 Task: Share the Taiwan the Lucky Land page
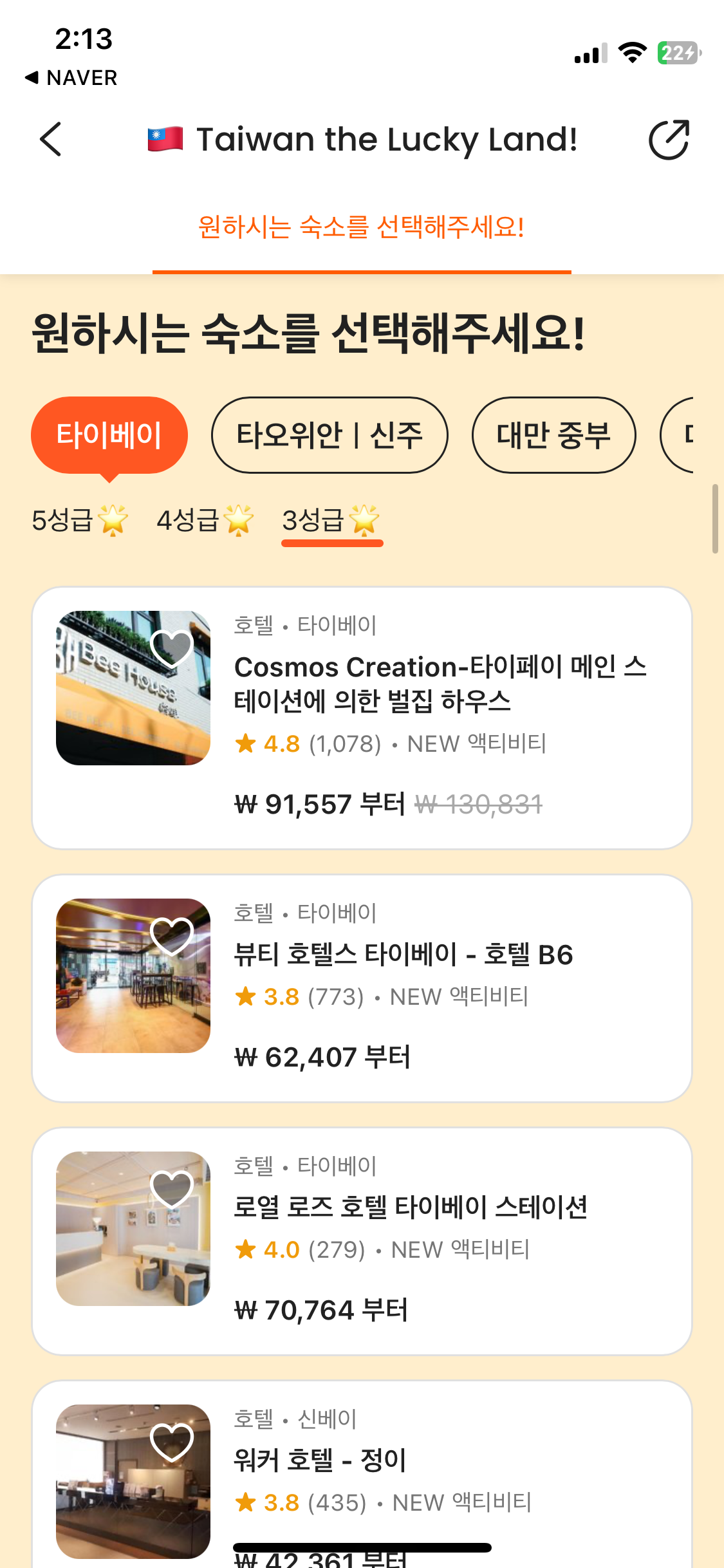[669, 139]
